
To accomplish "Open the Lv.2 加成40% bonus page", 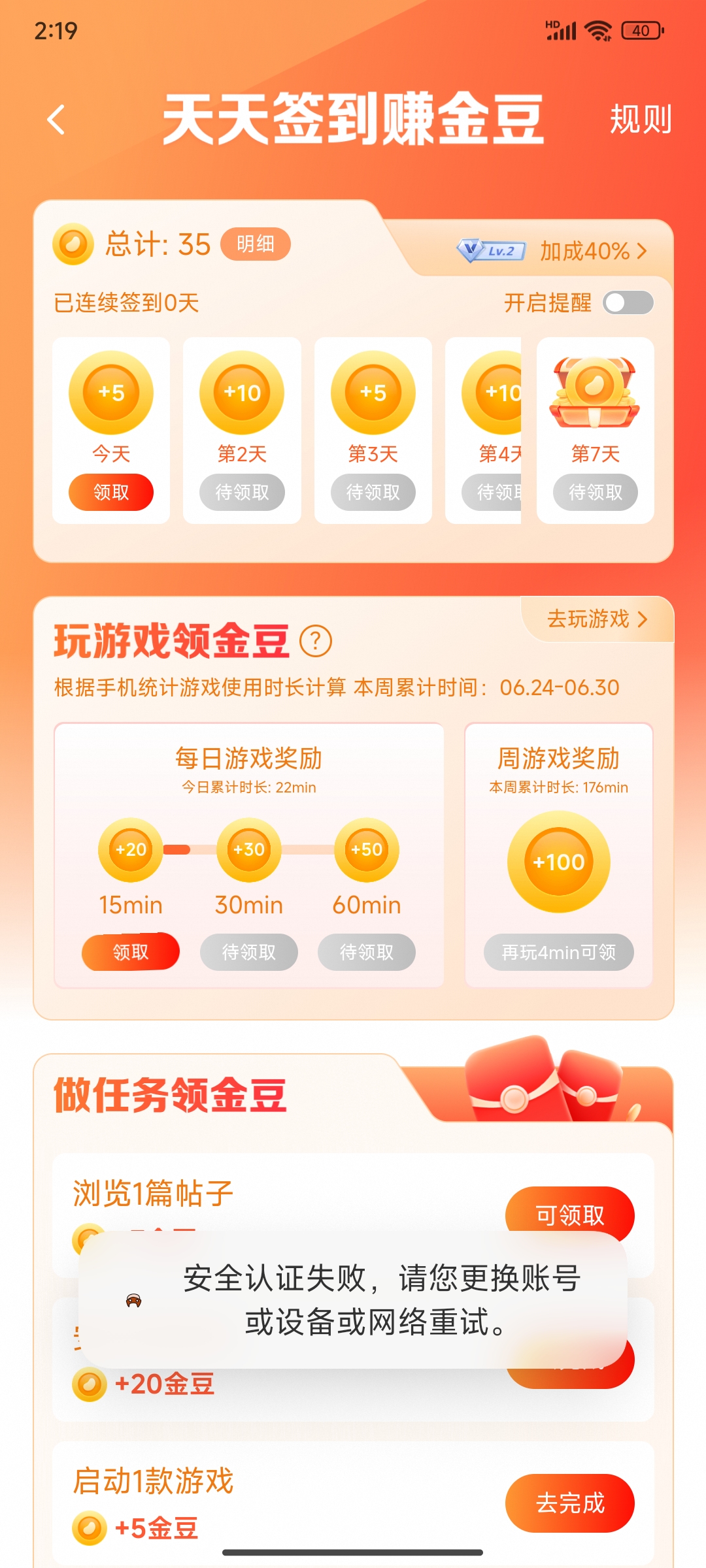I will coord(552,251).
